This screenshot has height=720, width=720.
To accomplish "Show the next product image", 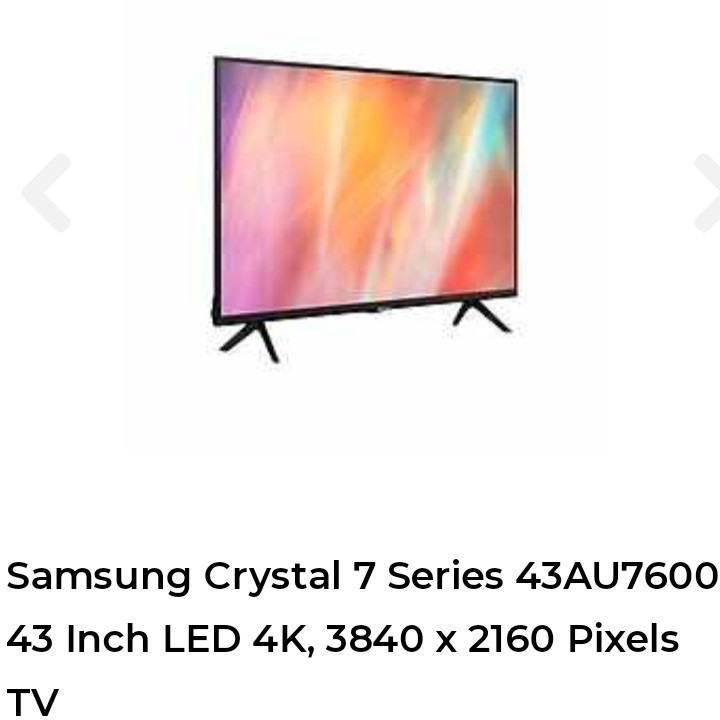I will tap(708, 193).
